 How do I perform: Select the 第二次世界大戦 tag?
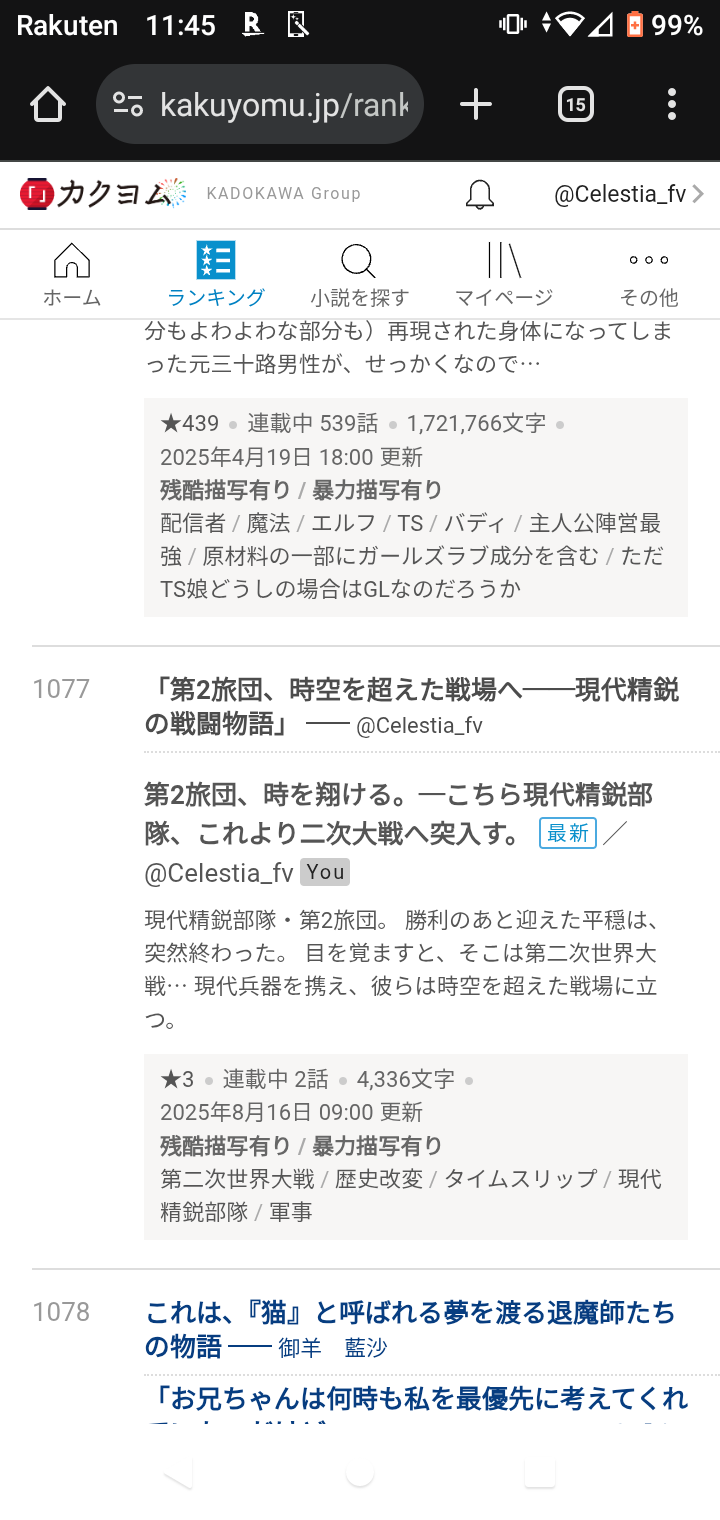coord(237,1178)
